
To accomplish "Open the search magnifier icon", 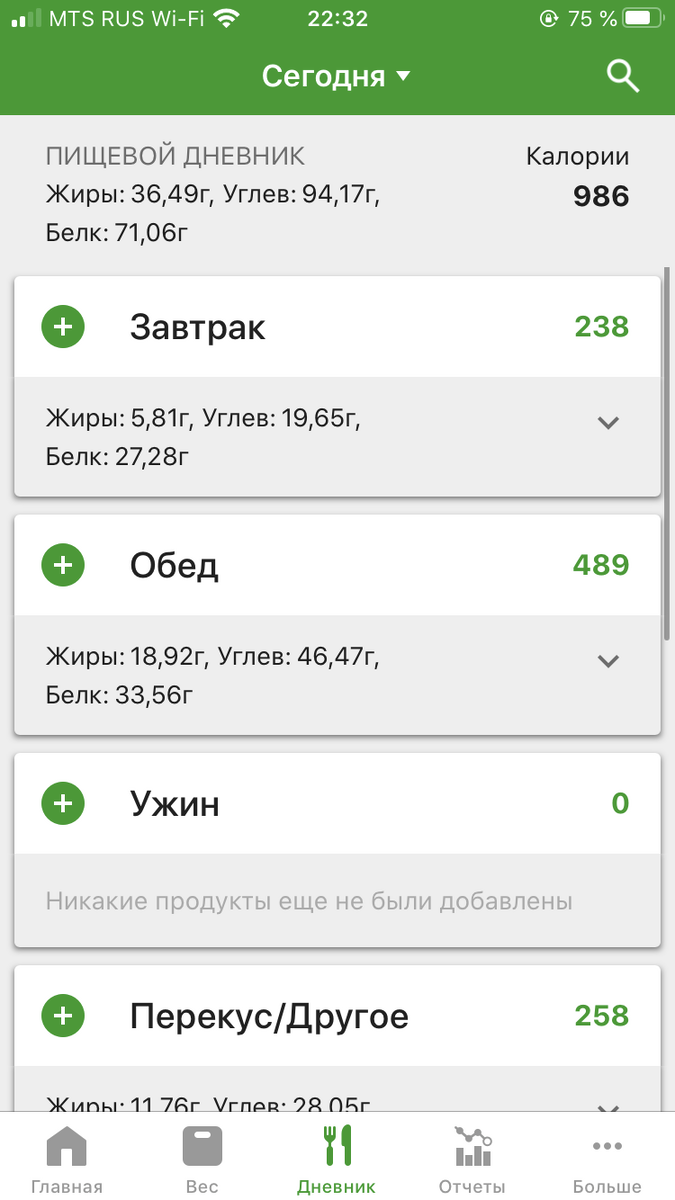I will pyautogui.click(x=623, y=76).
